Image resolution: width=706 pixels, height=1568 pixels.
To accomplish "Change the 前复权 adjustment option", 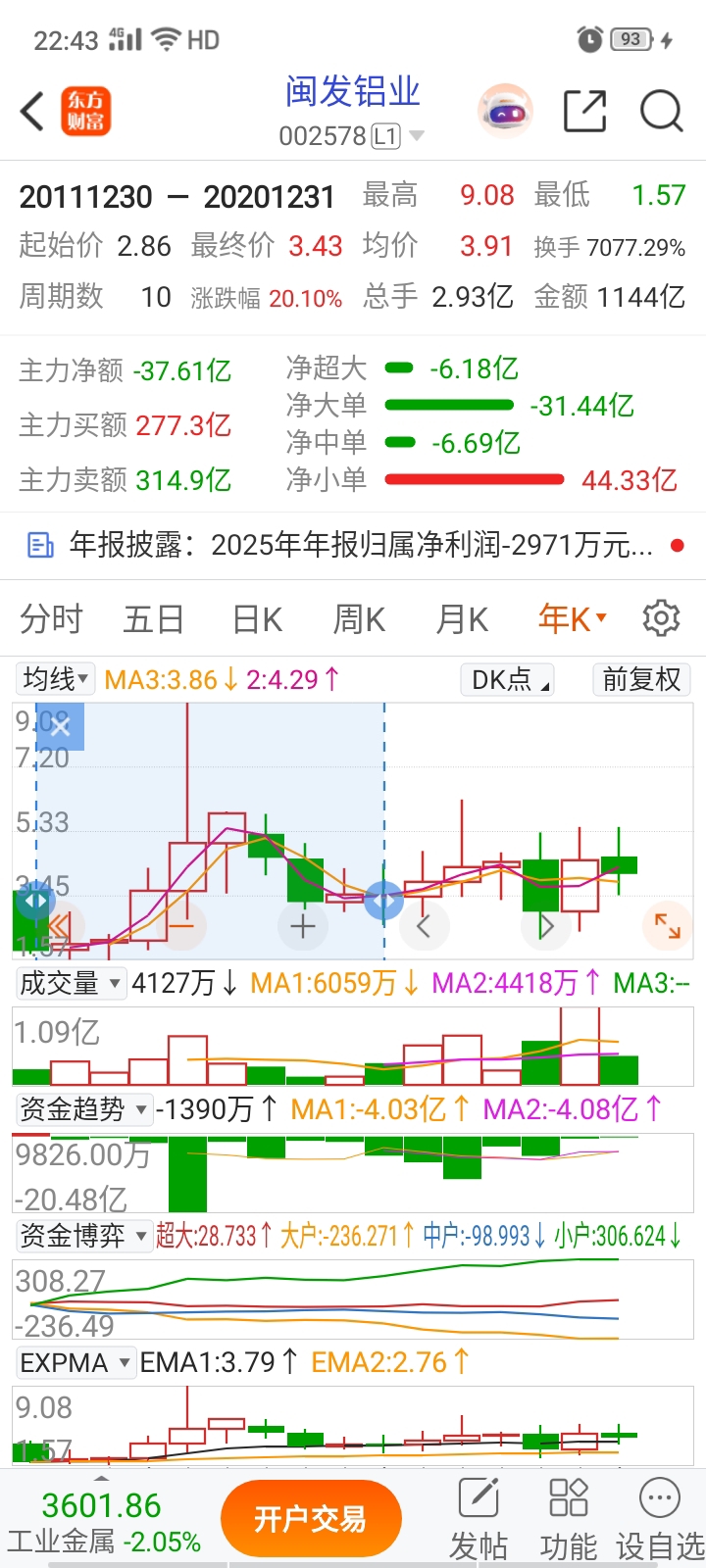I will tap(642, 679).
